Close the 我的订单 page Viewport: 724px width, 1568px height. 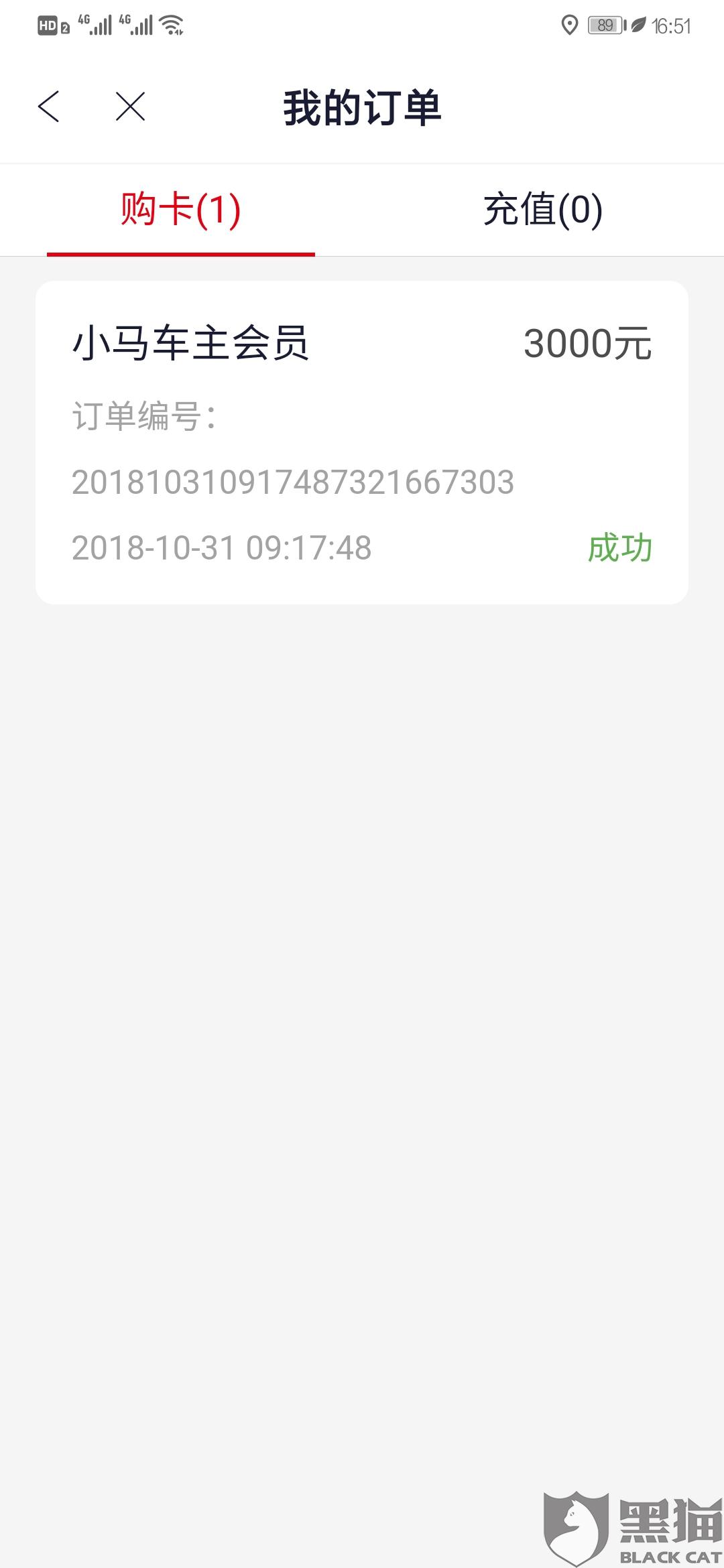(130, 107)
